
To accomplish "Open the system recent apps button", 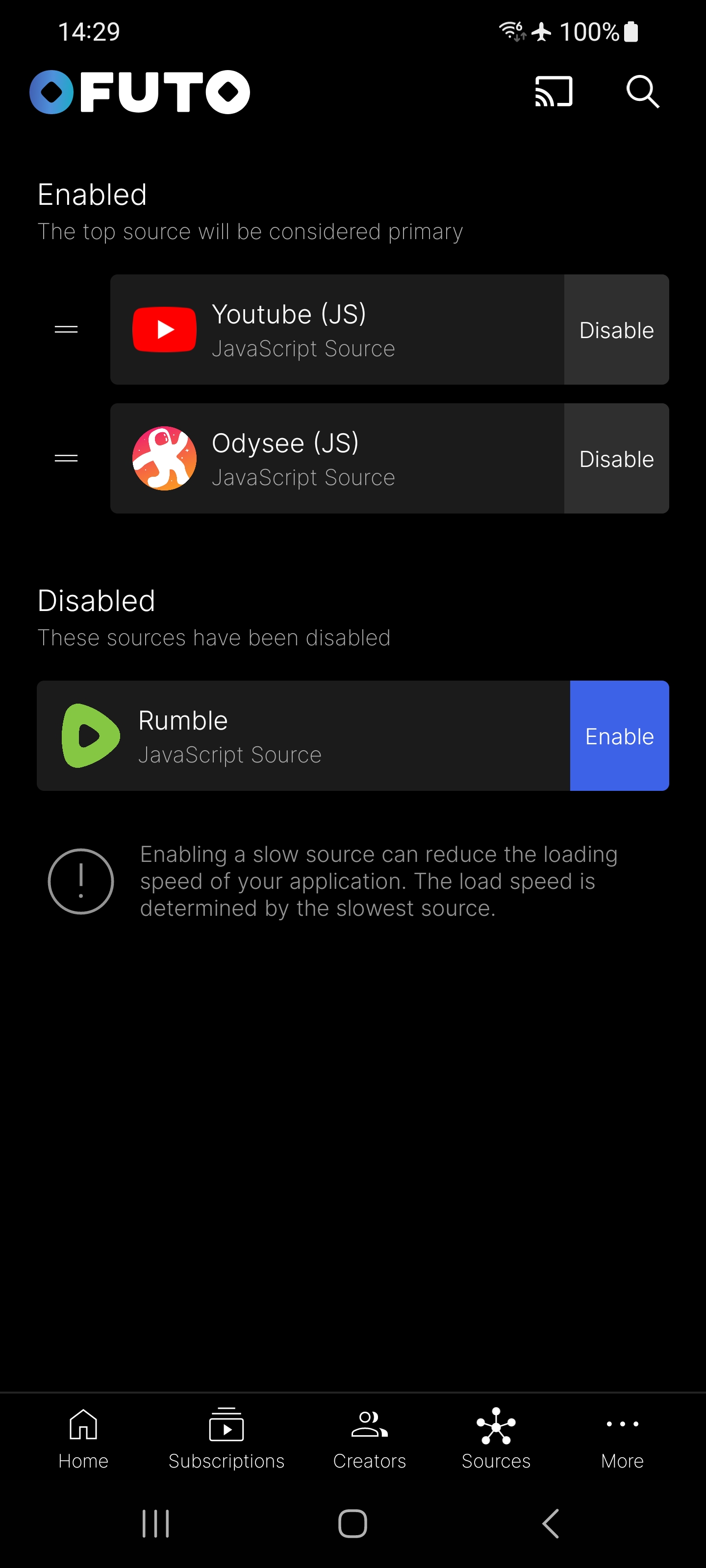I will coord(156,1524).
